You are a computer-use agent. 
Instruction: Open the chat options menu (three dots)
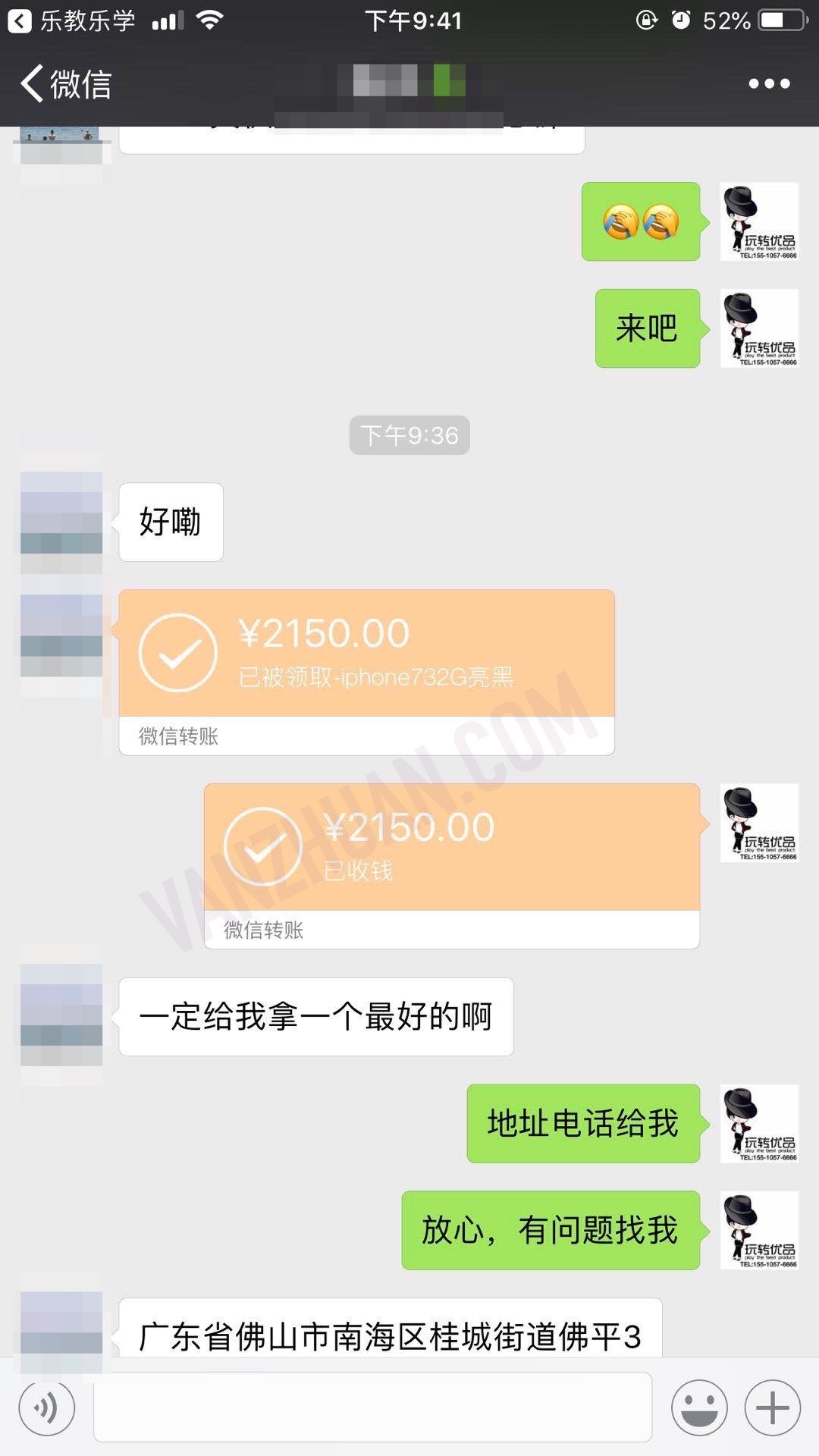(x=769, y=83)
